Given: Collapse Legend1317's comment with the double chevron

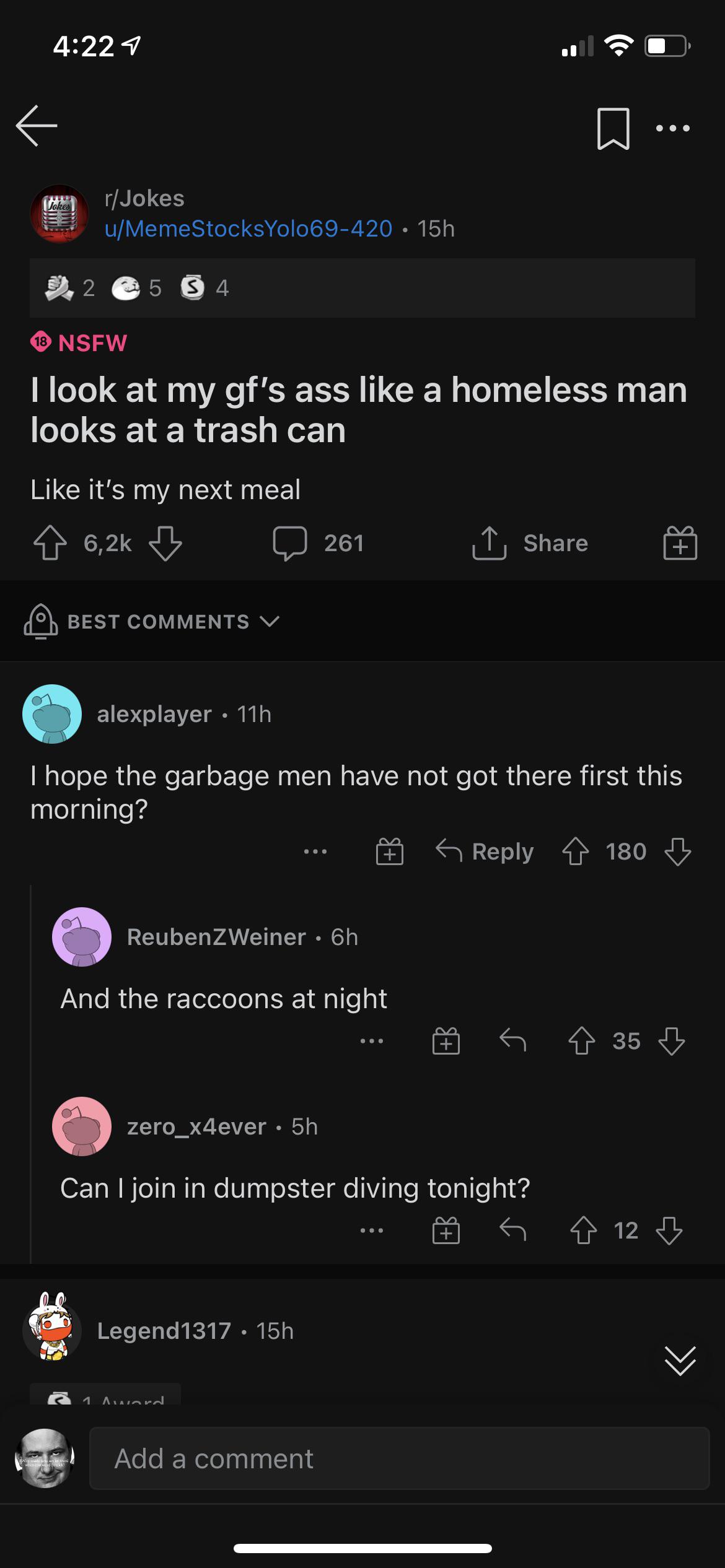Looking at the screenshot, I should [x=680, y=1361].
